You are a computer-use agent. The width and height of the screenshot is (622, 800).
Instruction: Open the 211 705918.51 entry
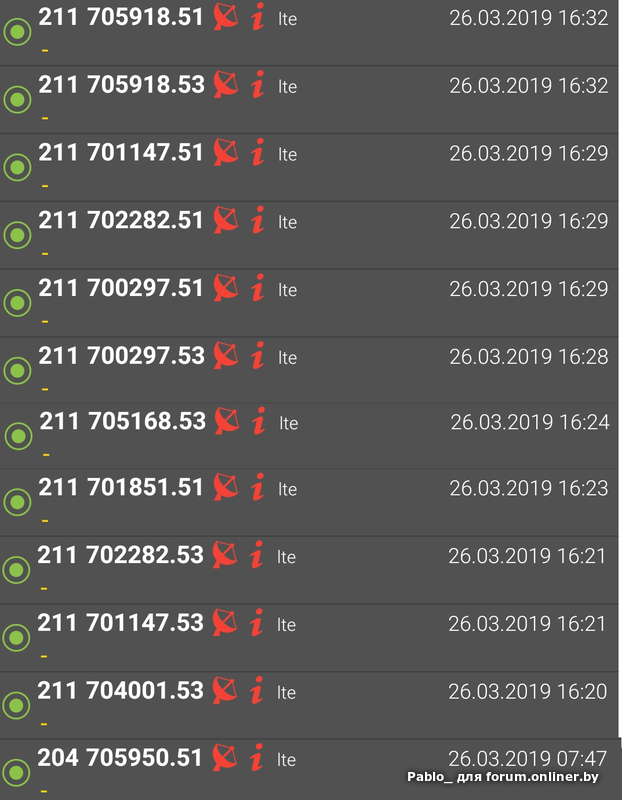click(x=120, y=18)
